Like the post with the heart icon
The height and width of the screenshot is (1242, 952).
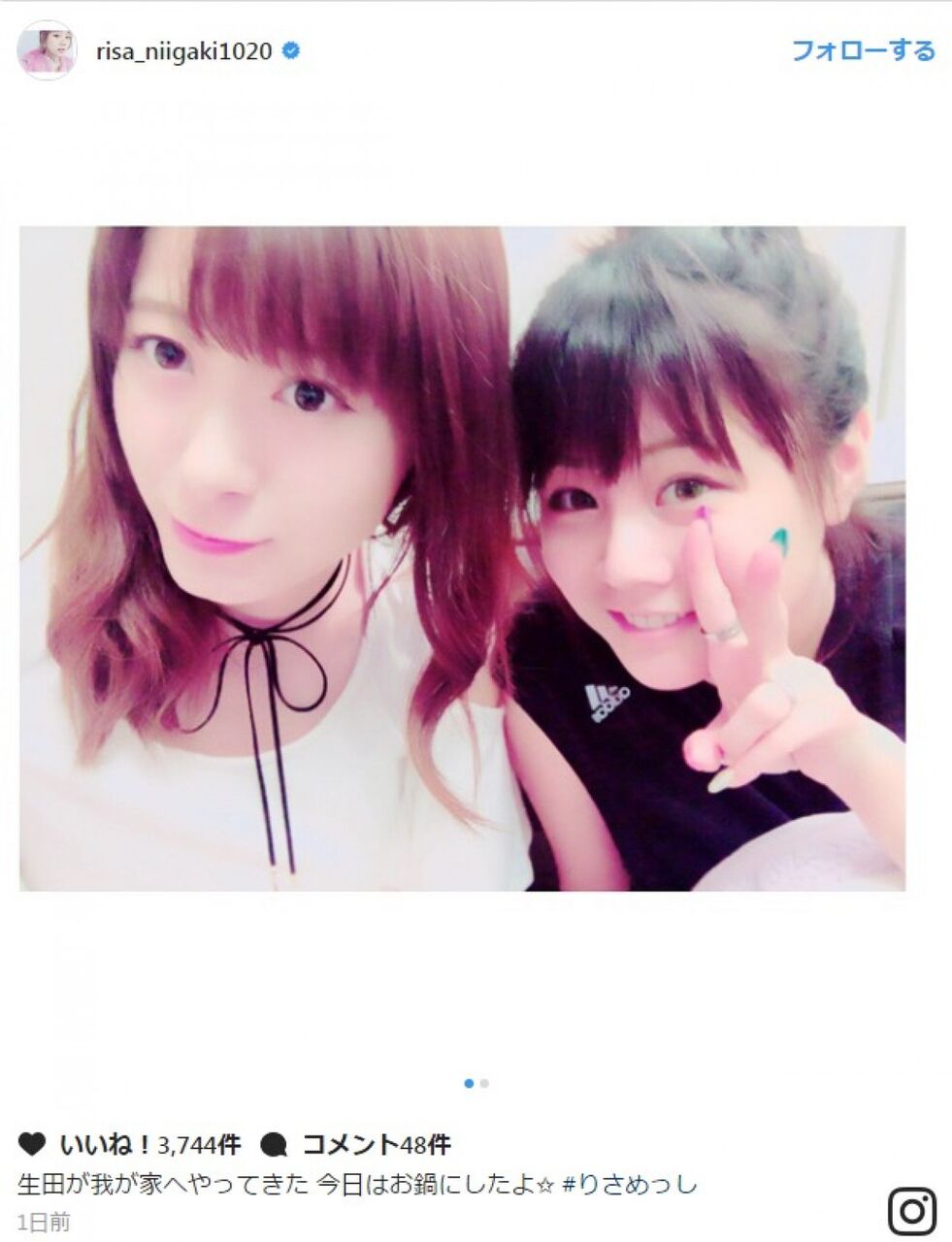[32, 1145]
